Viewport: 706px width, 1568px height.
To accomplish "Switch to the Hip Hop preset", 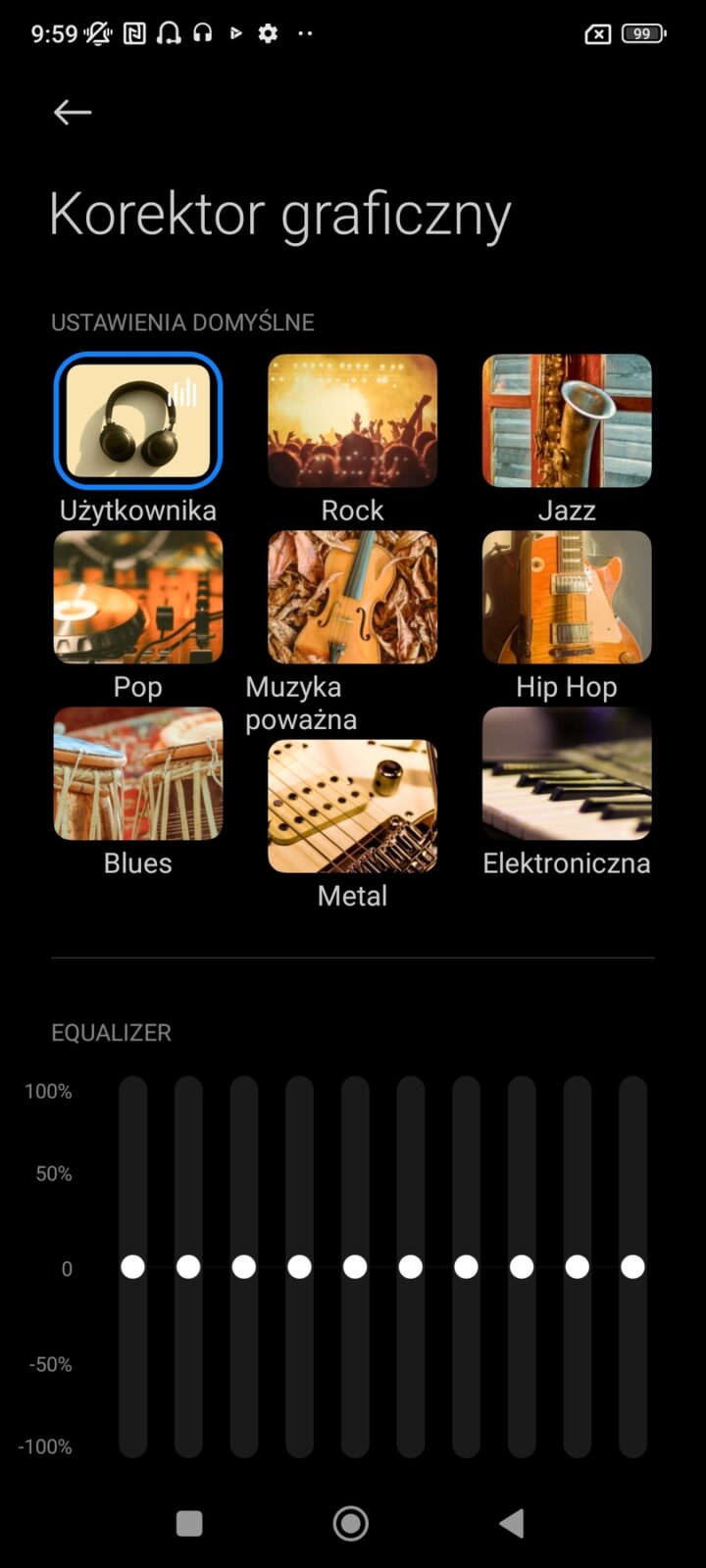I will point(567,598).
